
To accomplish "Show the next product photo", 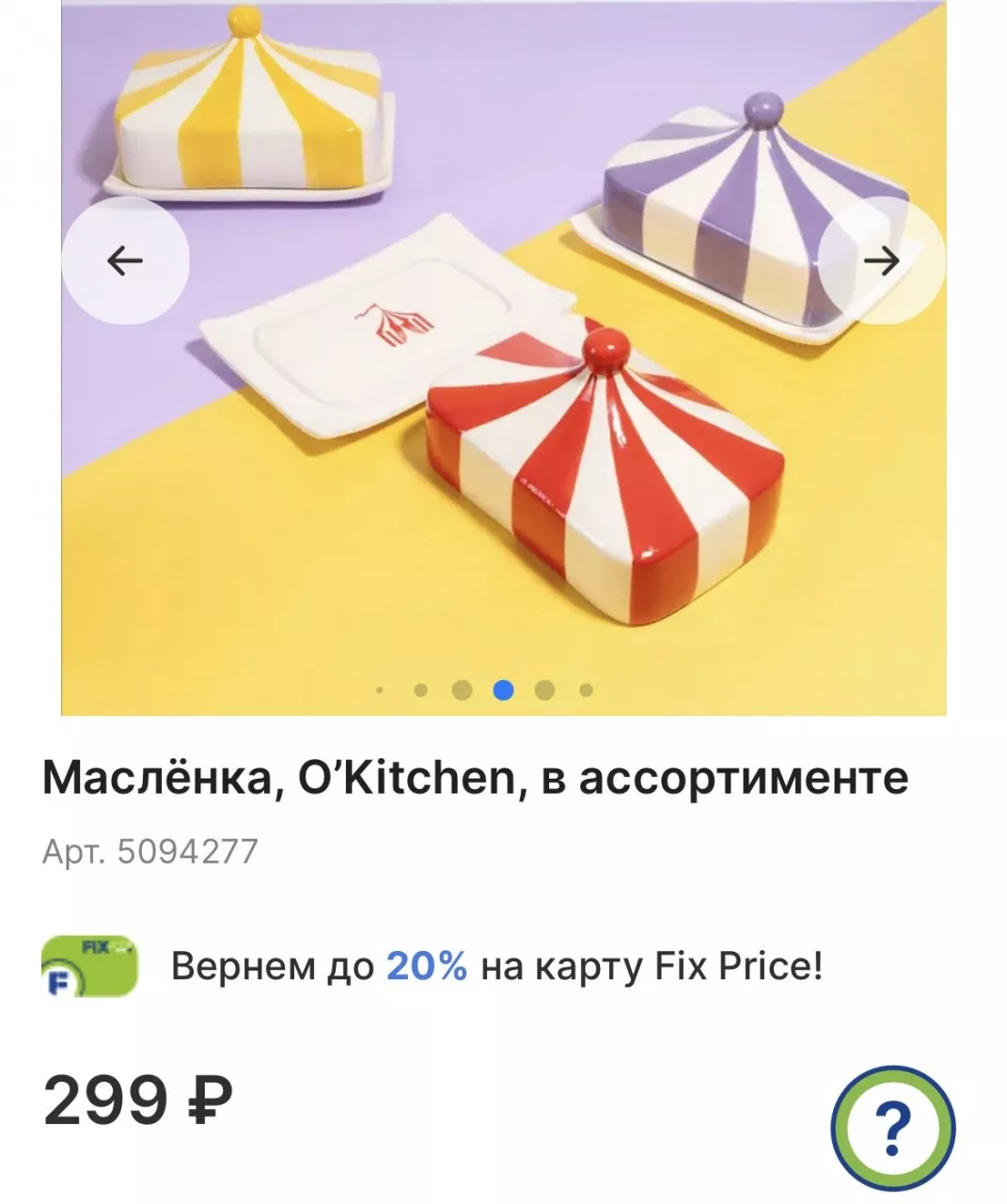I will [881, 261].
